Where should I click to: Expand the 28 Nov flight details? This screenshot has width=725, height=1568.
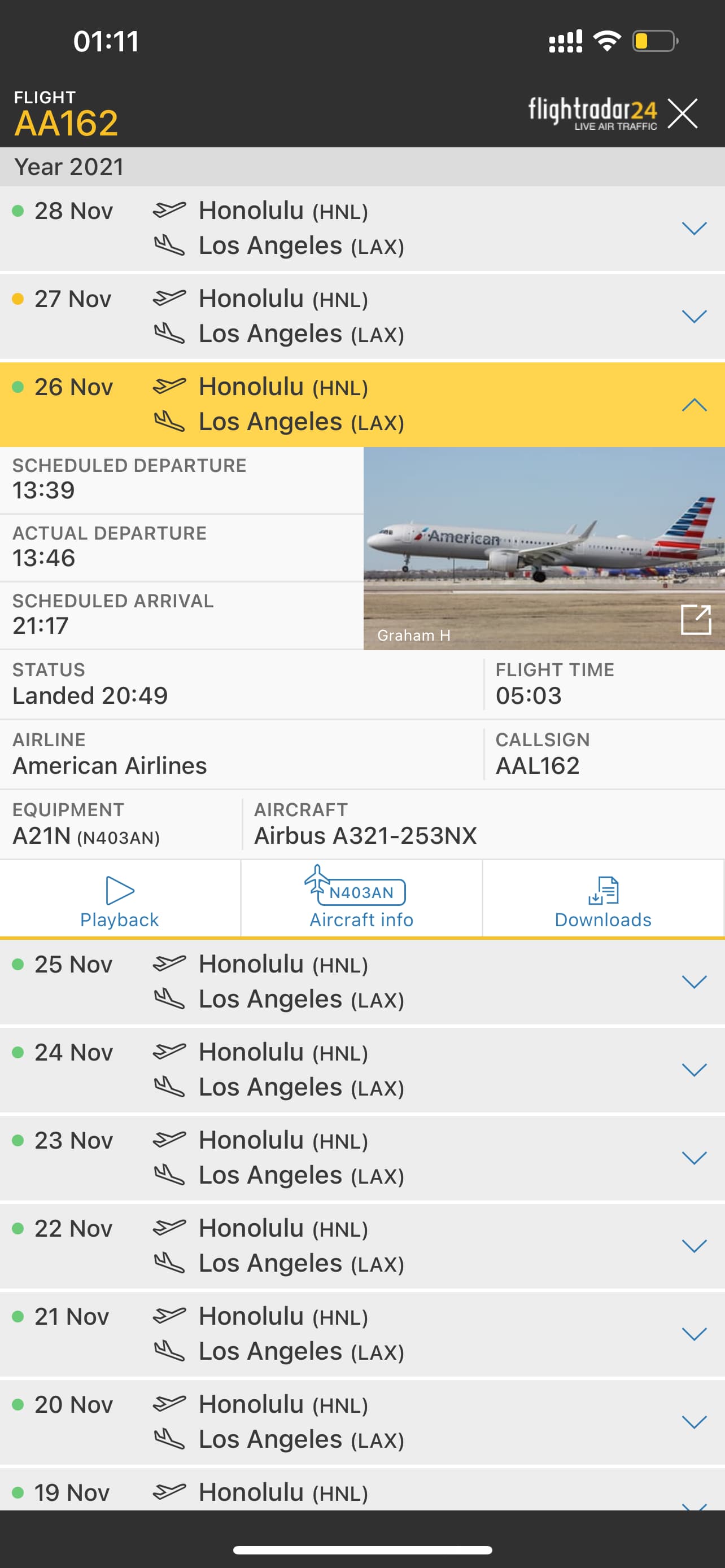693,228
